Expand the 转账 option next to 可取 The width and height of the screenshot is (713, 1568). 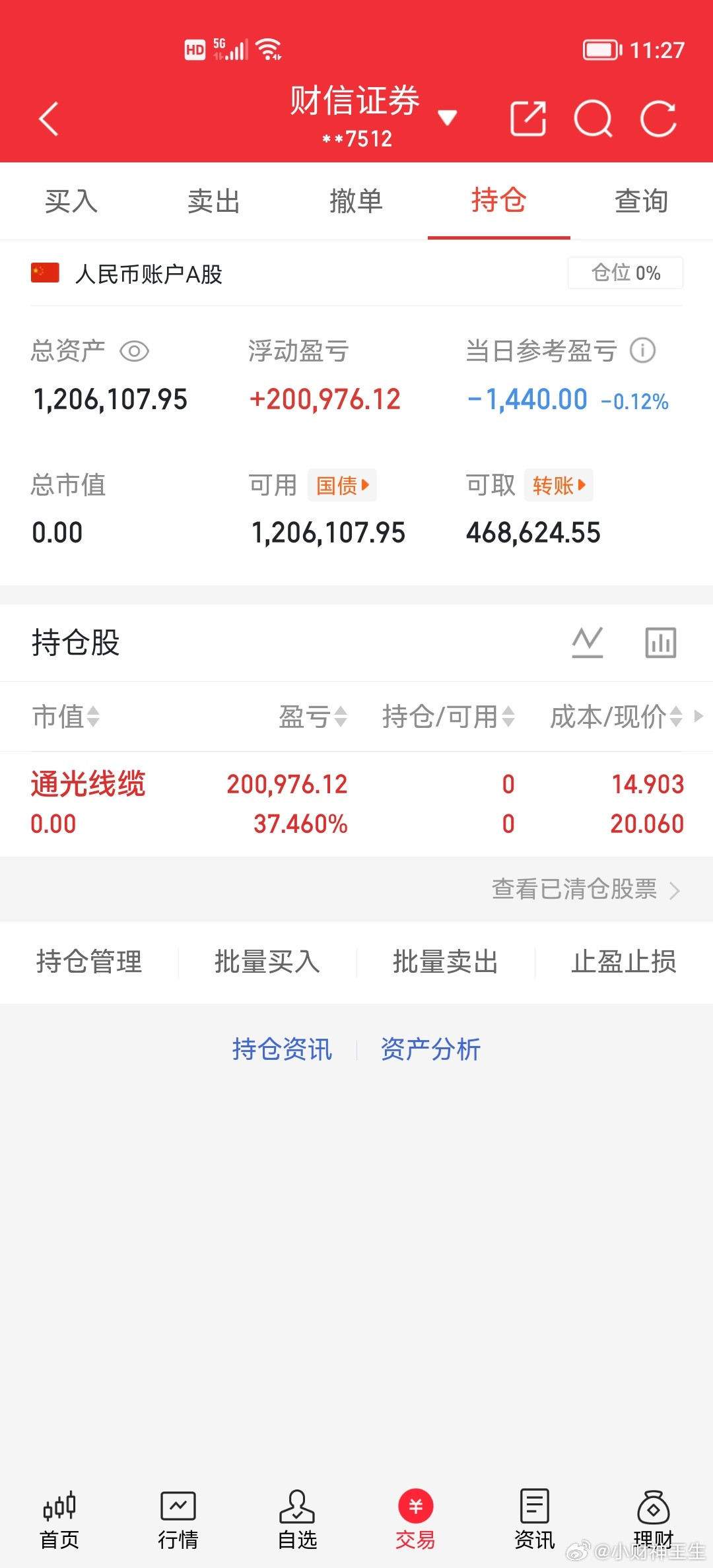pos(558,485)
